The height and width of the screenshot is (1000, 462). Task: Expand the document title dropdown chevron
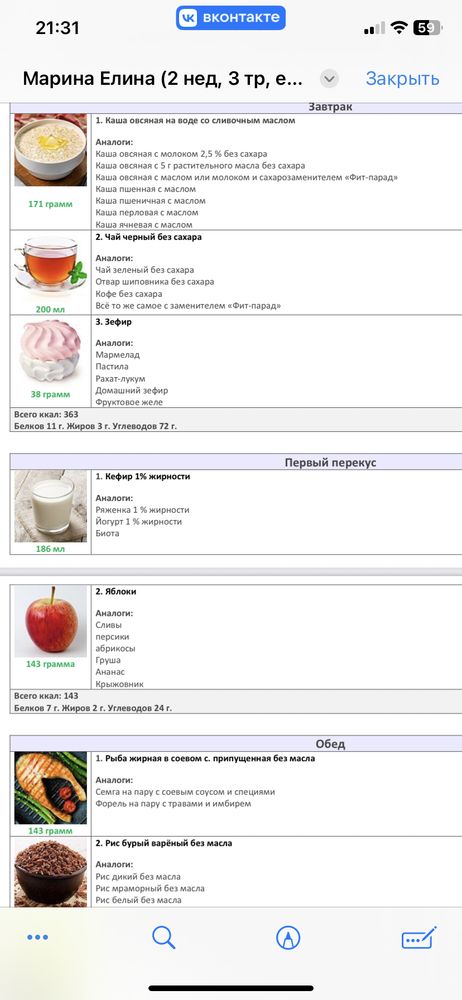329,79
